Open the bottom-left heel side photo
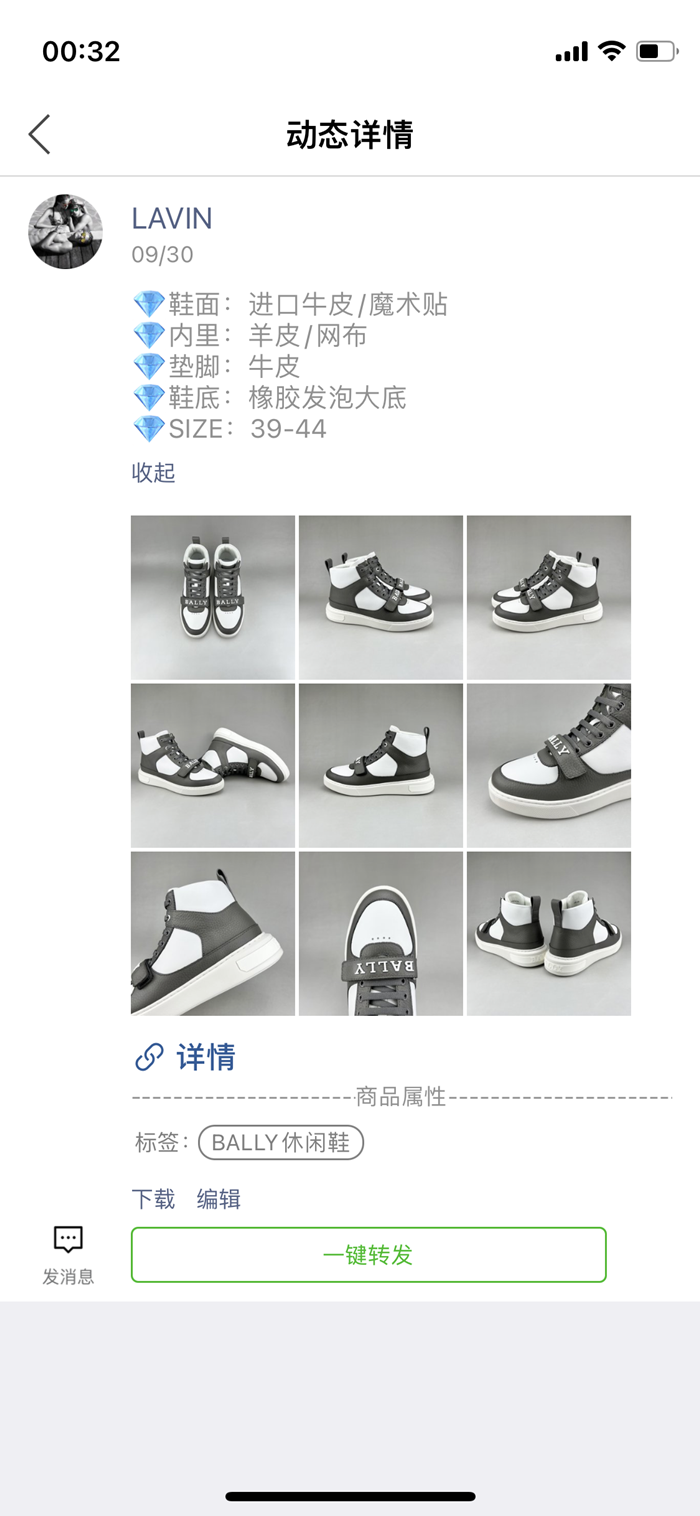The width and height of the screenshot is (700, 1516). 213,933
